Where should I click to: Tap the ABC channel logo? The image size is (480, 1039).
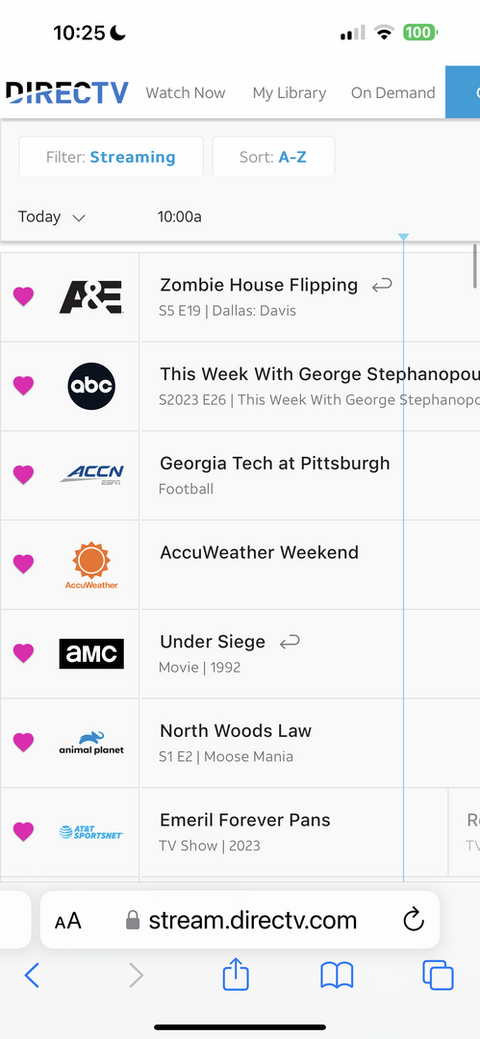click(x=91, y=386)
